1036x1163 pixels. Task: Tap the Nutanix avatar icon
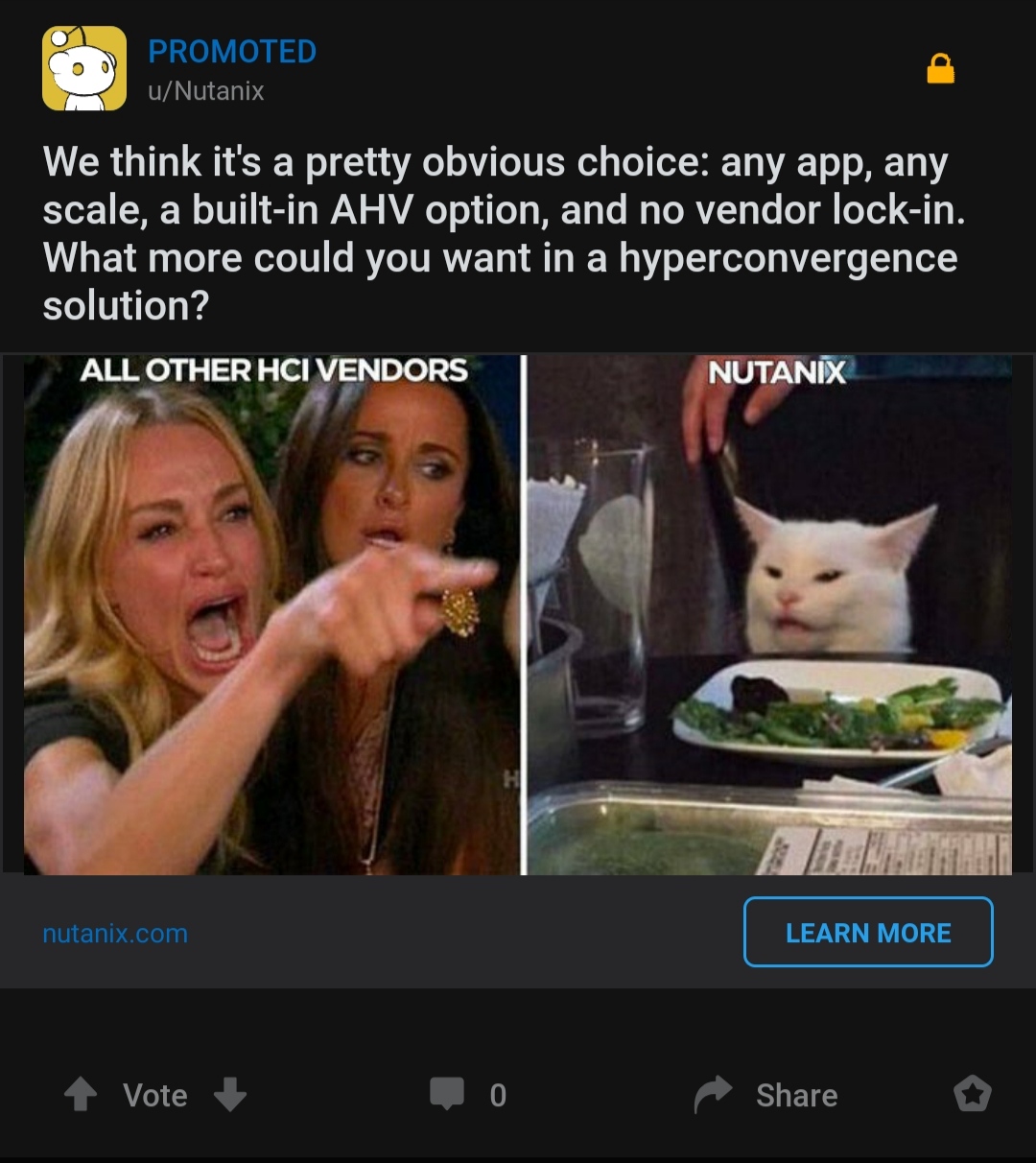point(84,69)
